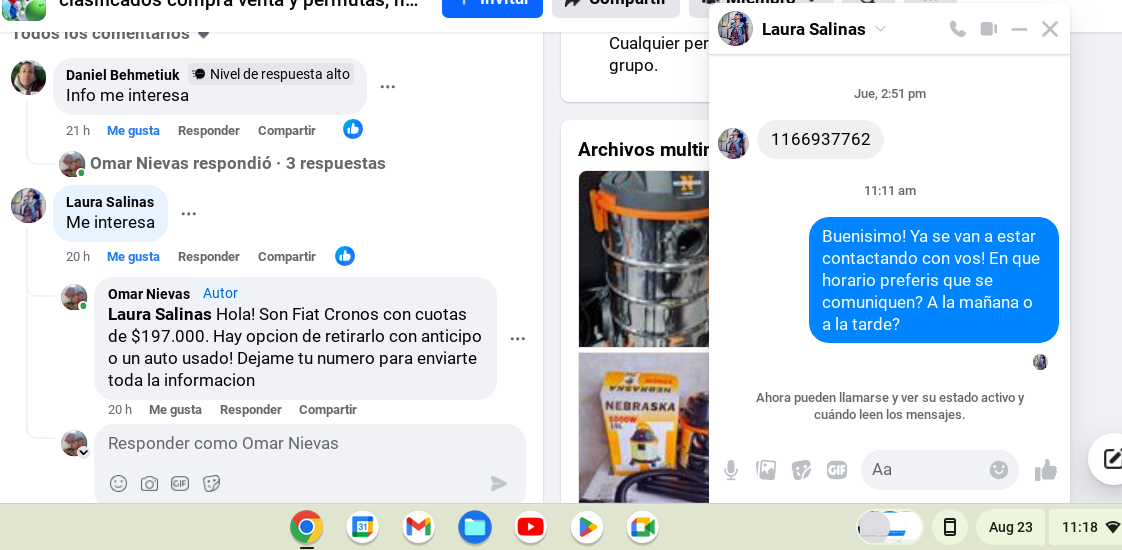Like Daniel Behmetiuk's comment

click(x=133, y=130)
